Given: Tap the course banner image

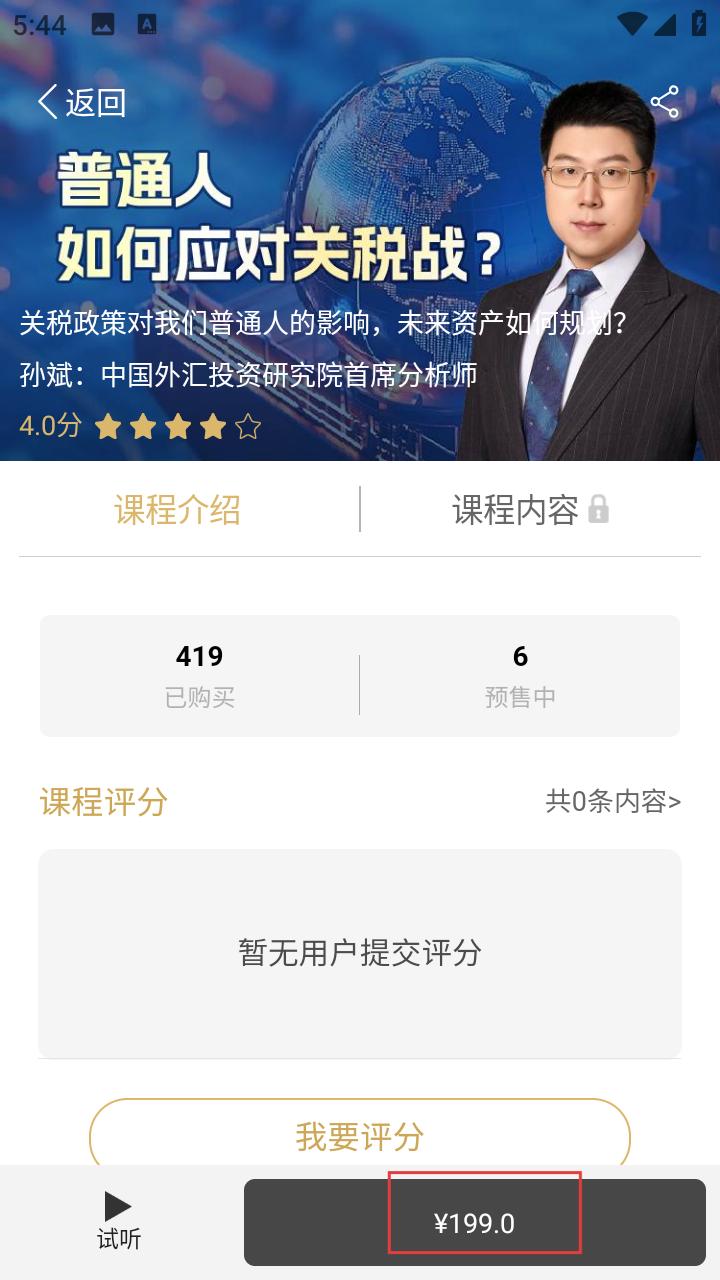Looking at the screenshot, I should coord(360,230).
